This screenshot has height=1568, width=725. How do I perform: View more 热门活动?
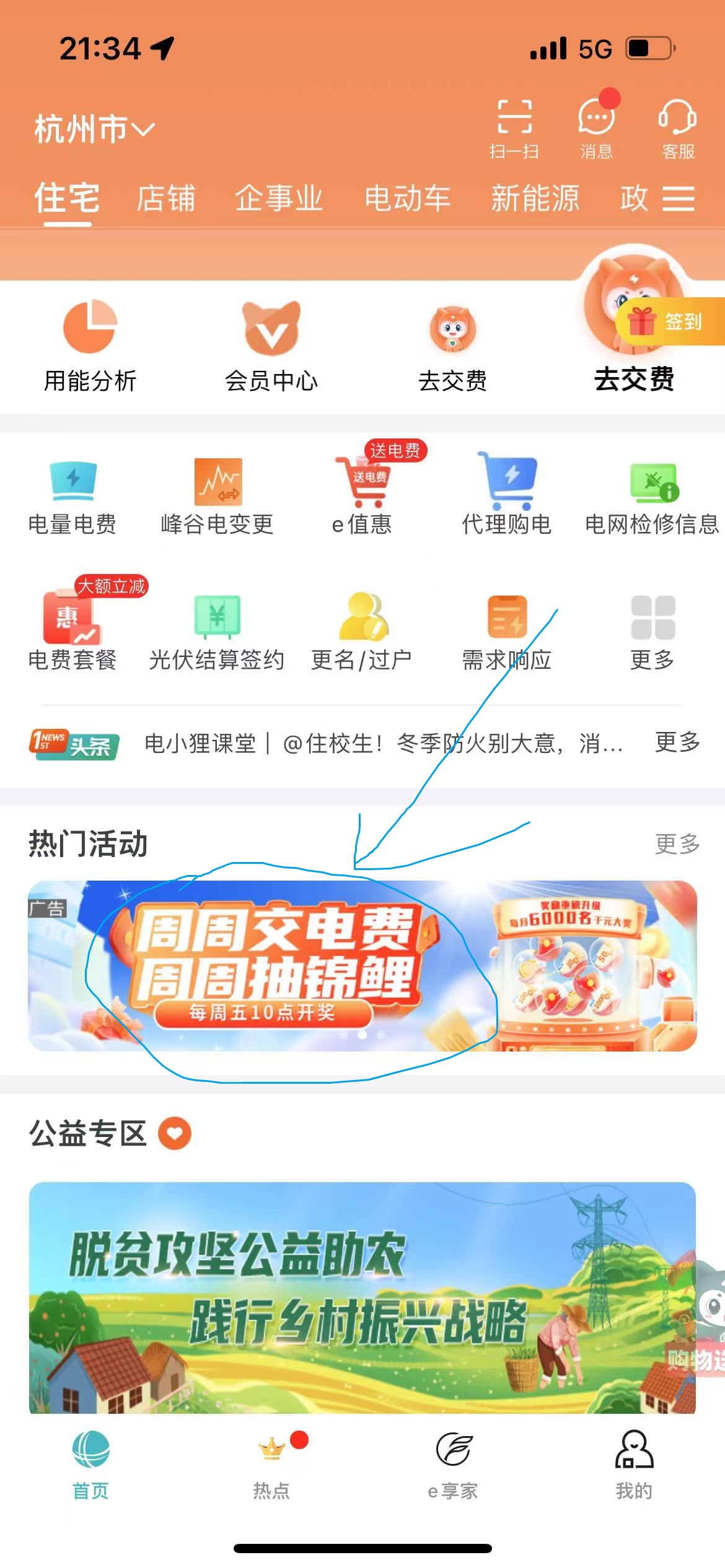click(677, 844)
